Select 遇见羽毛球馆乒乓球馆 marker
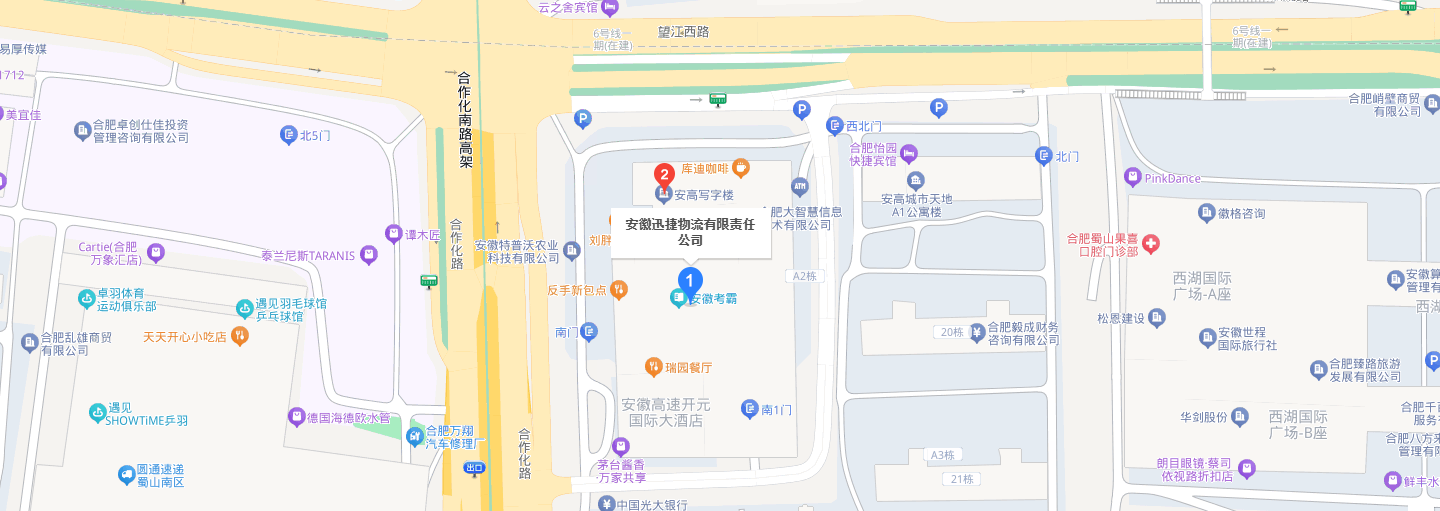 point(244,309)
